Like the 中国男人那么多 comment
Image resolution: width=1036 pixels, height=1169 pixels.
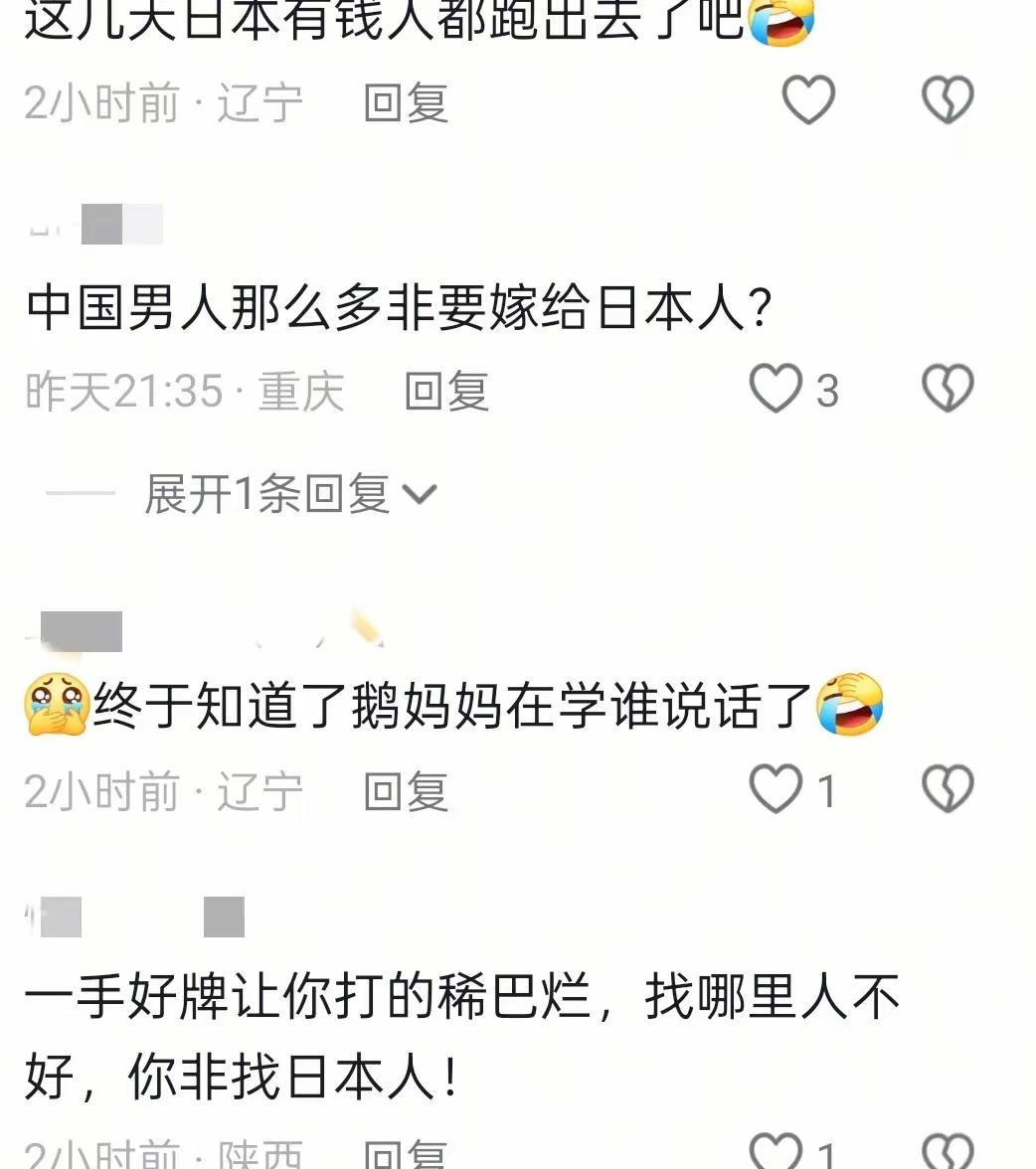click(x=776, y=389)
